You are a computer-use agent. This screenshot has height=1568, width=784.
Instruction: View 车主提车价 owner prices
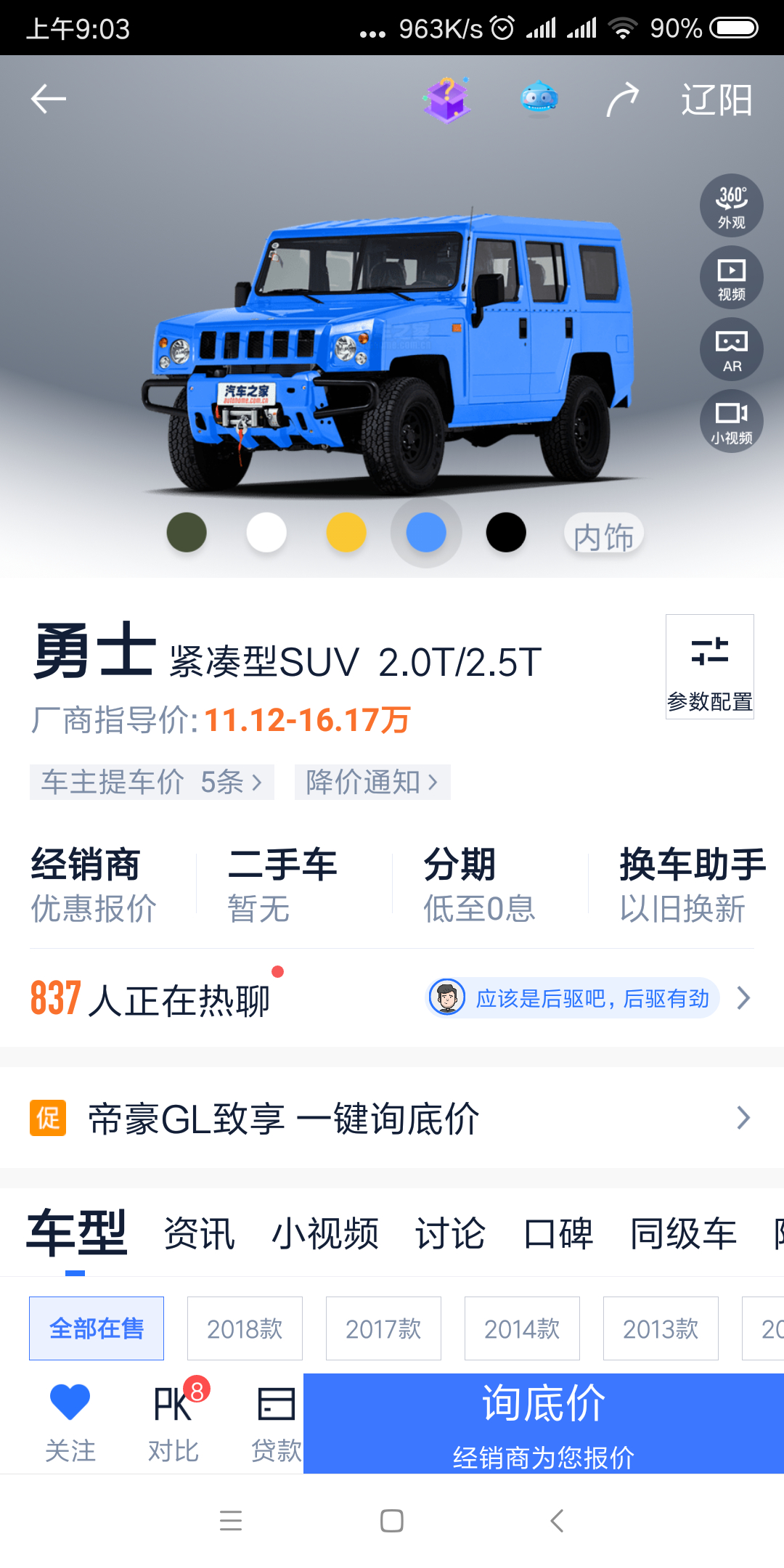click(152, 782)
